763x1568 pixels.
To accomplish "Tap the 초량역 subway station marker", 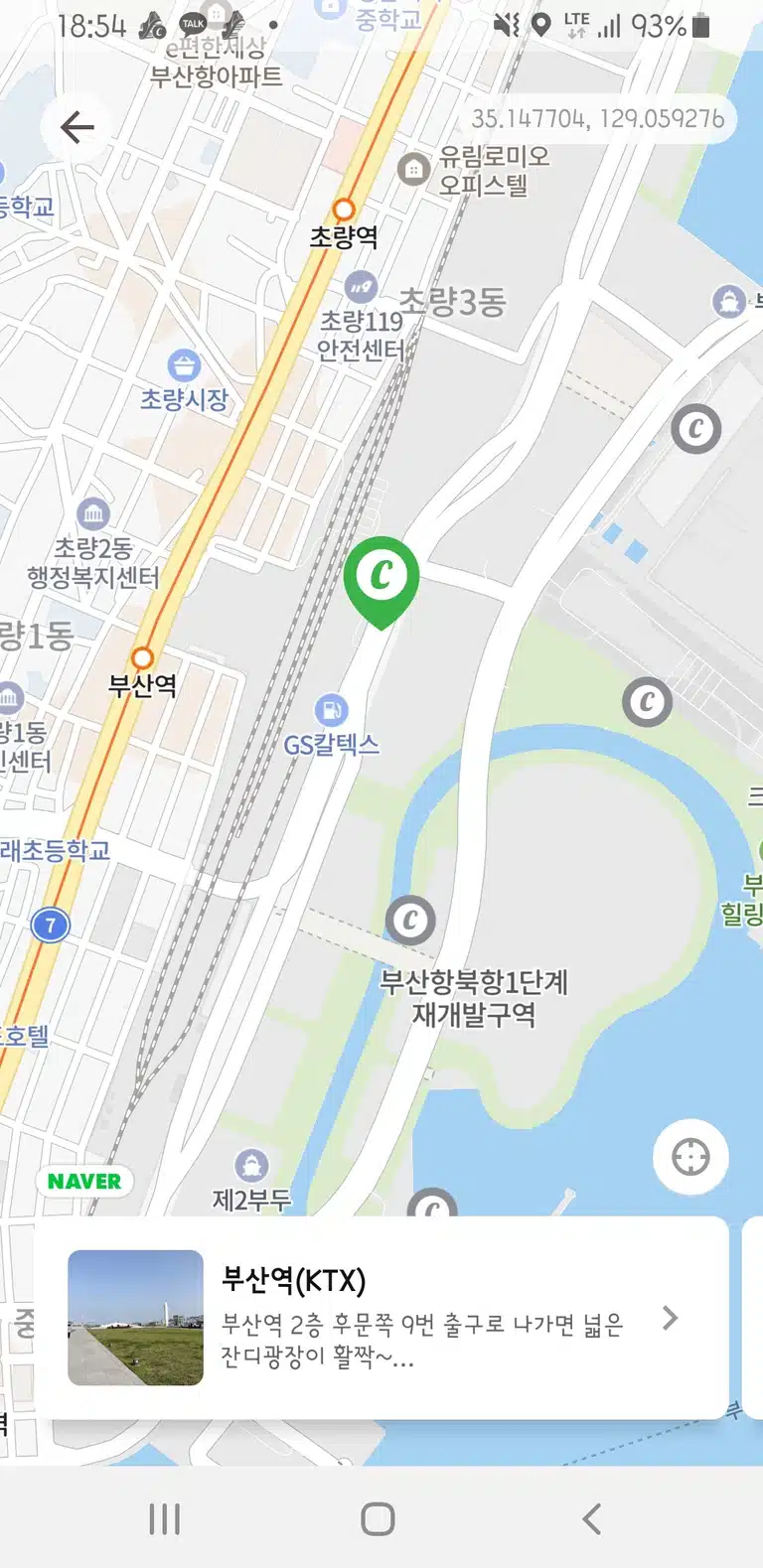I will click(x=343, y=210).
